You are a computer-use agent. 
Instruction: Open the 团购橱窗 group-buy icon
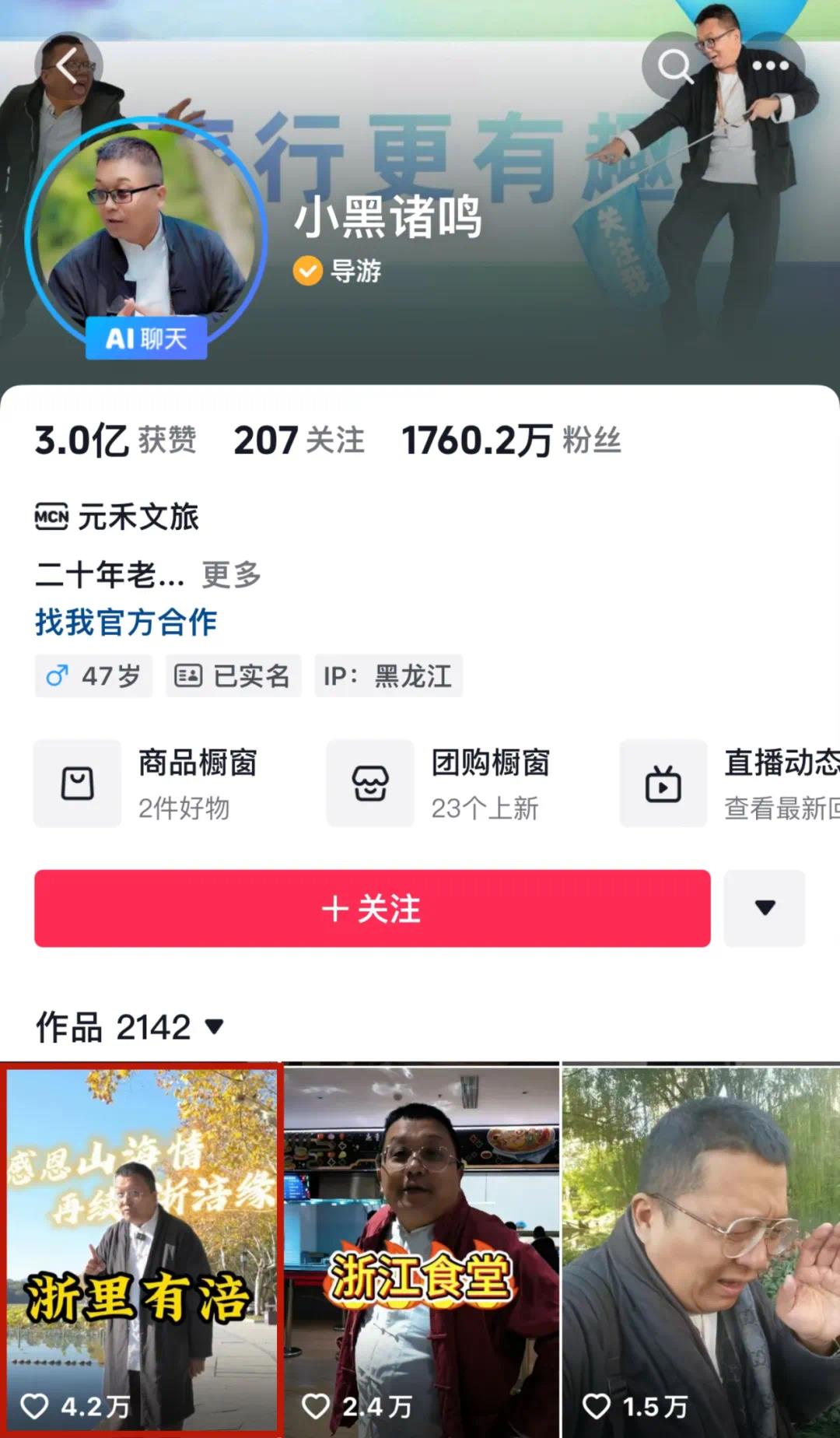pos(370,783)
